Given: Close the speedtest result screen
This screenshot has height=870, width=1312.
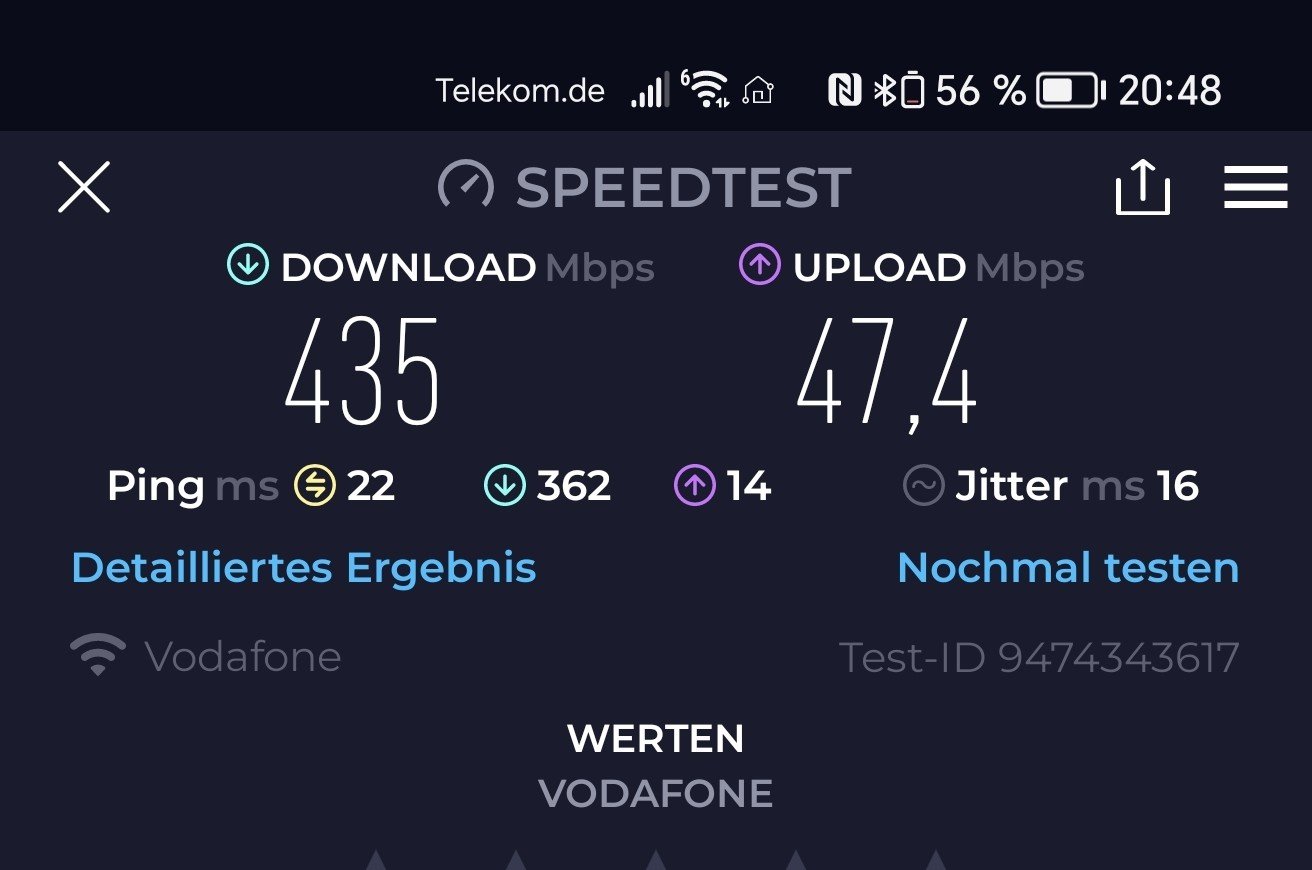Looking at the screenshot, I should (x=84, y=187).
